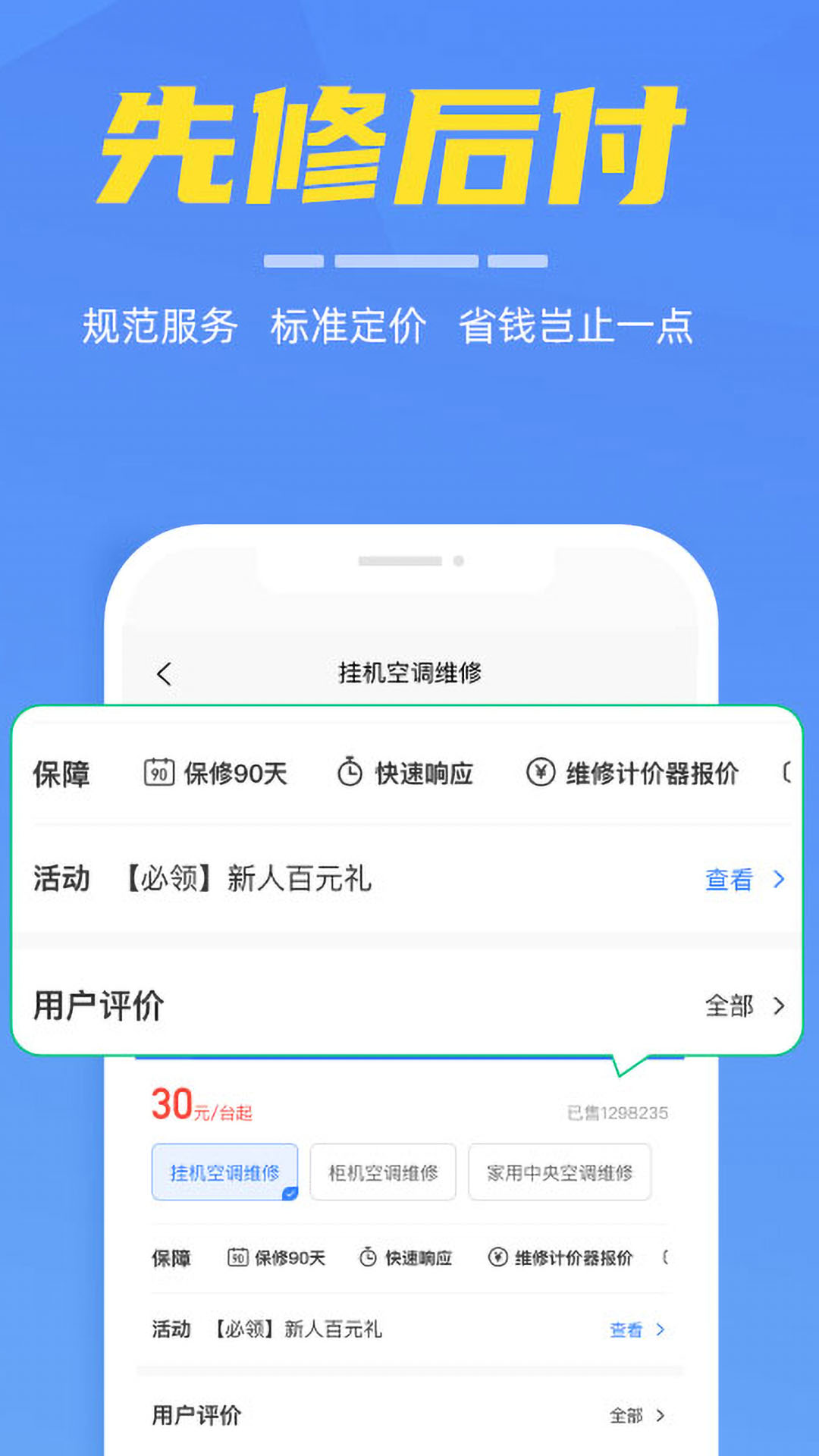This screenshot has height=1456, width=819.
Task: Click the blue 查看 link in the popup
Action: [730, 880]
